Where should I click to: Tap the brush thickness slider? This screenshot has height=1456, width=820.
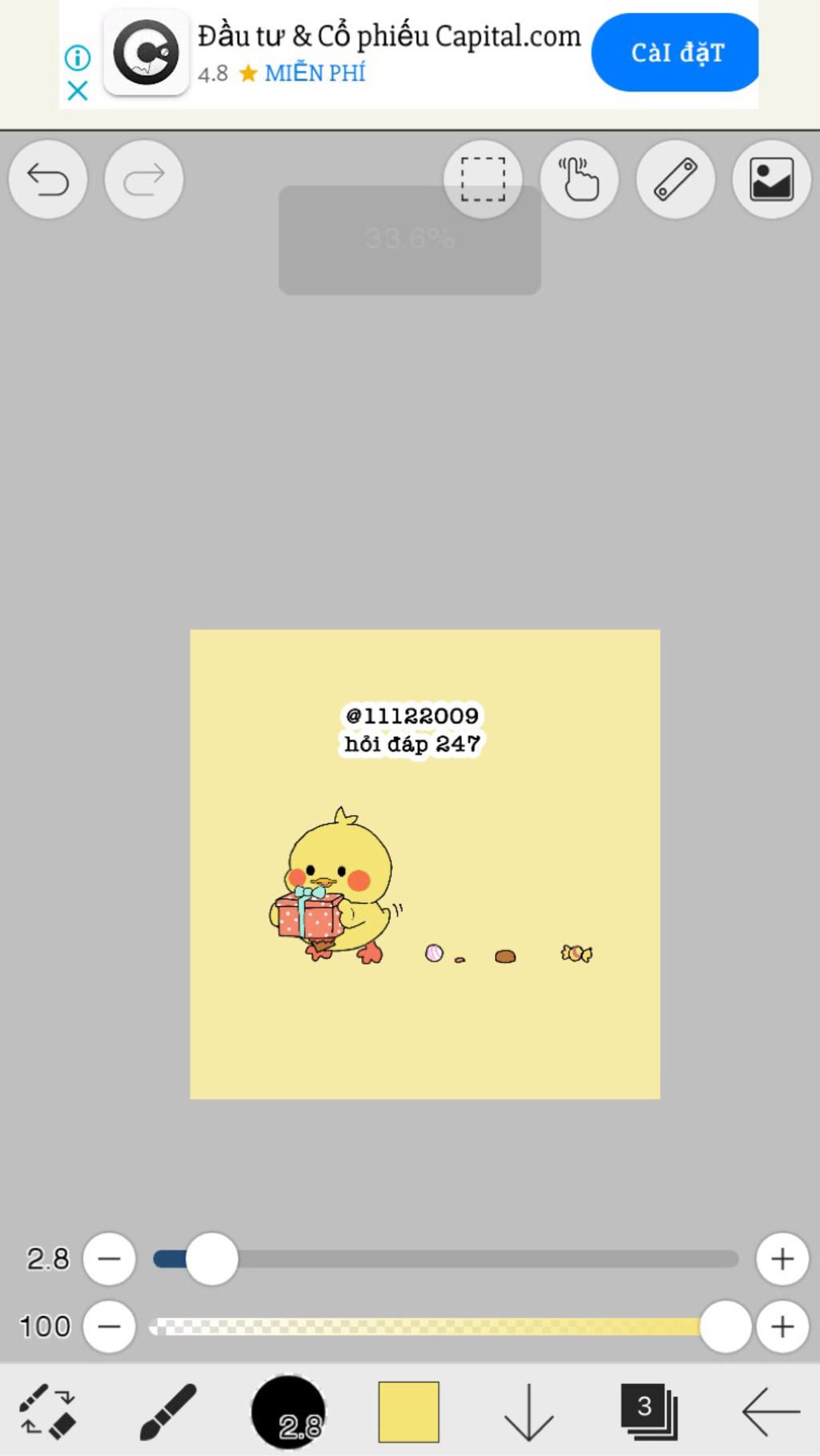446,1259
